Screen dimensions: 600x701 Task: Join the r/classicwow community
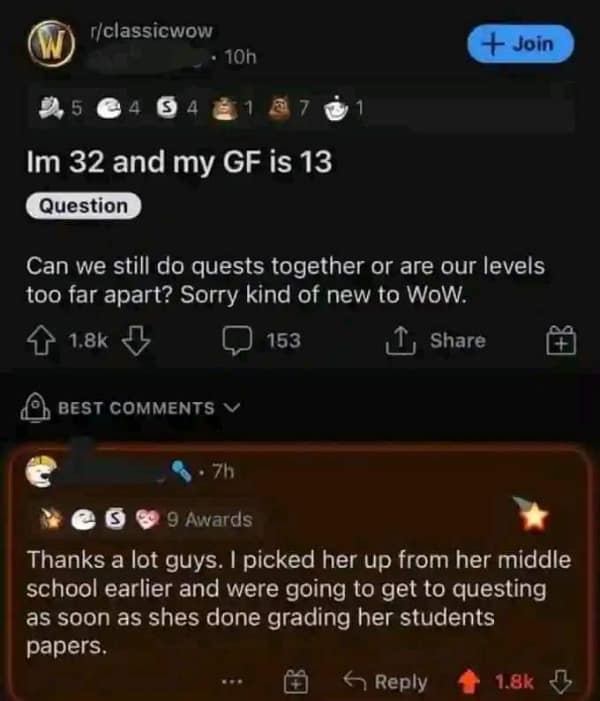pyautogui.click(x=522, y=44)
